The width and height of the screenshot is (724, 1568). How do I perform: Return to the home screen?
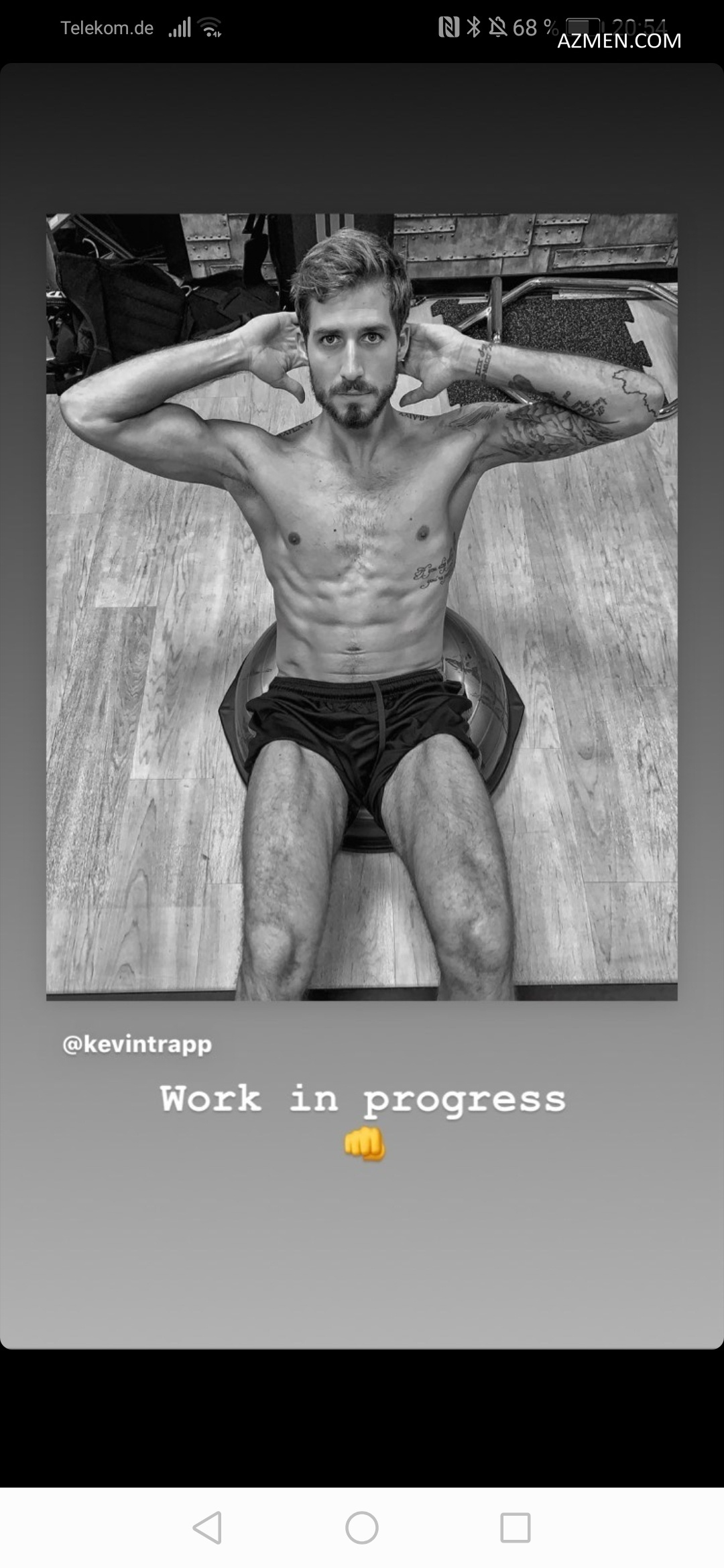click(362, 1528)
